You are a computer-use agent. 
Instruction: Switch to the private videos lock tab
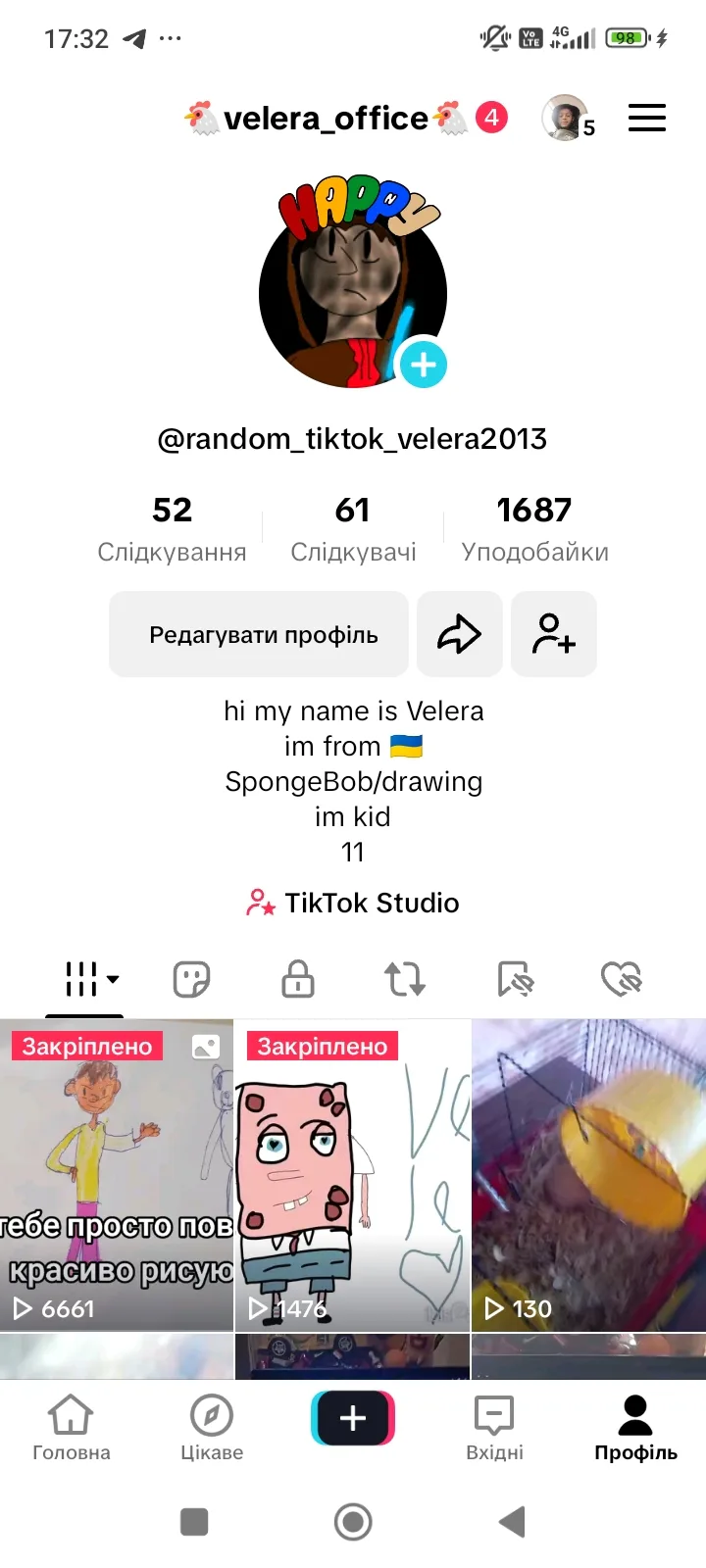[298, 978]
